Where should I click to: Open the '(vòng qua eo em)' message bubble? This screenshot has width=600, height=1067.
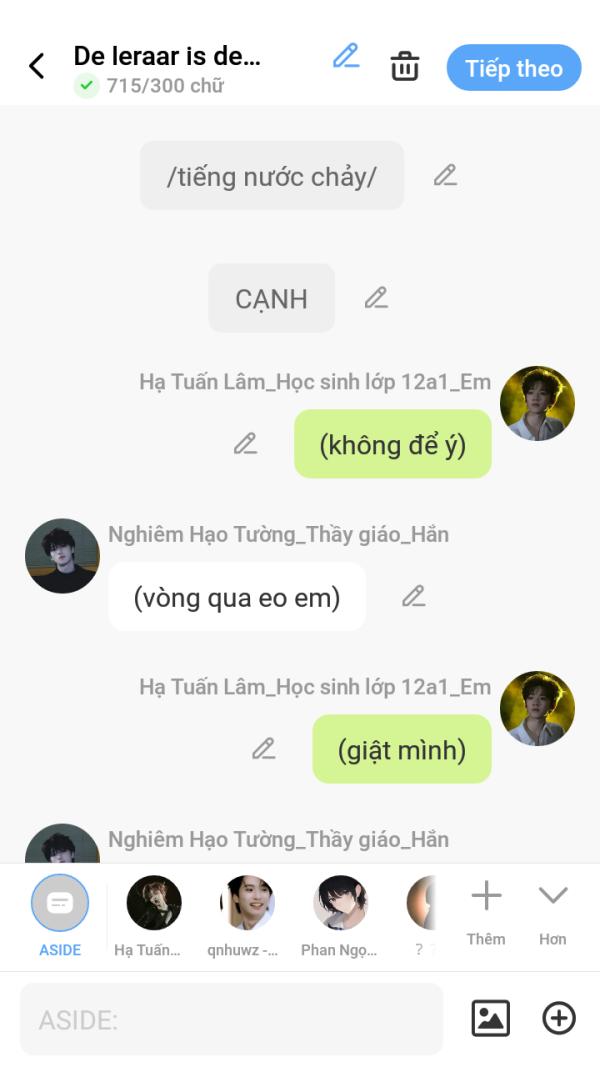click(237, 597)
